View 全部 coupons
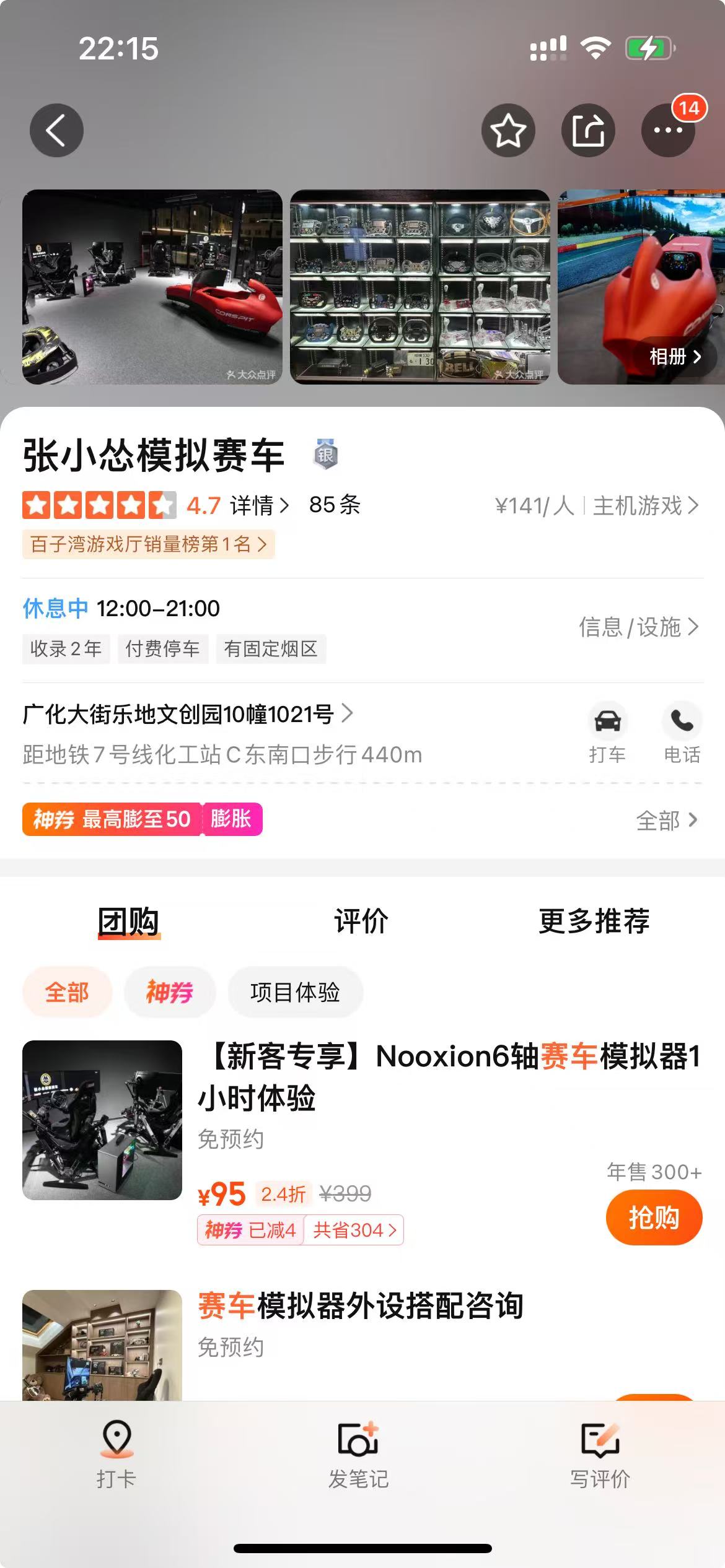 pyautogui.click(x=666, y=820)
